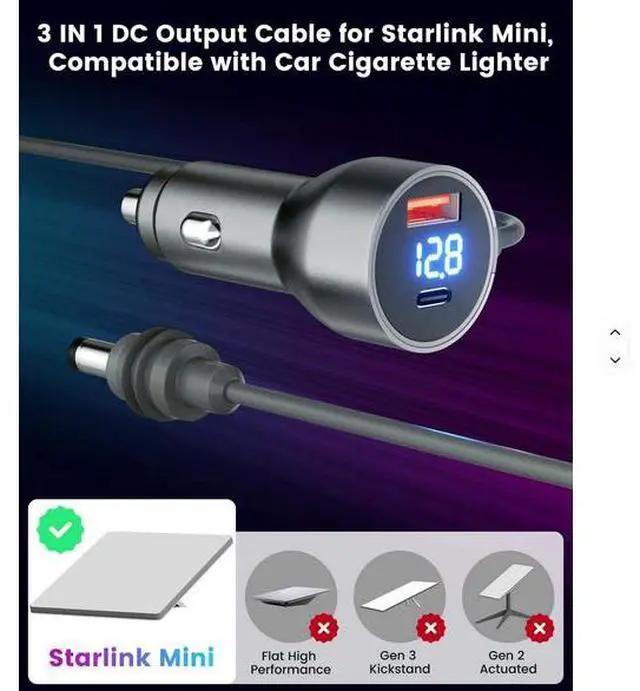Go to the previous product image with up chevron
640x691 pixels.
point(615,332)
